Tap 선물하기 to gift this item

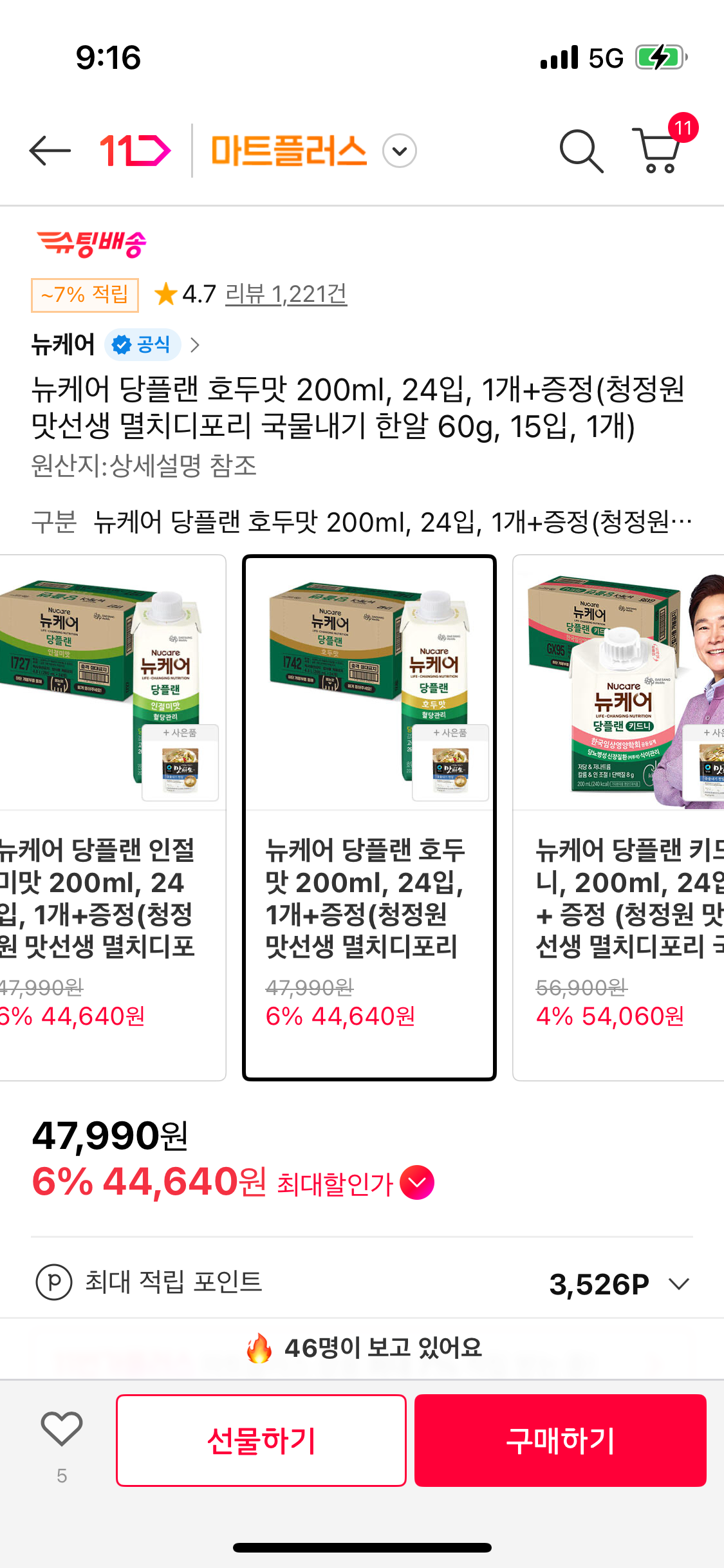pos(261,1441)
